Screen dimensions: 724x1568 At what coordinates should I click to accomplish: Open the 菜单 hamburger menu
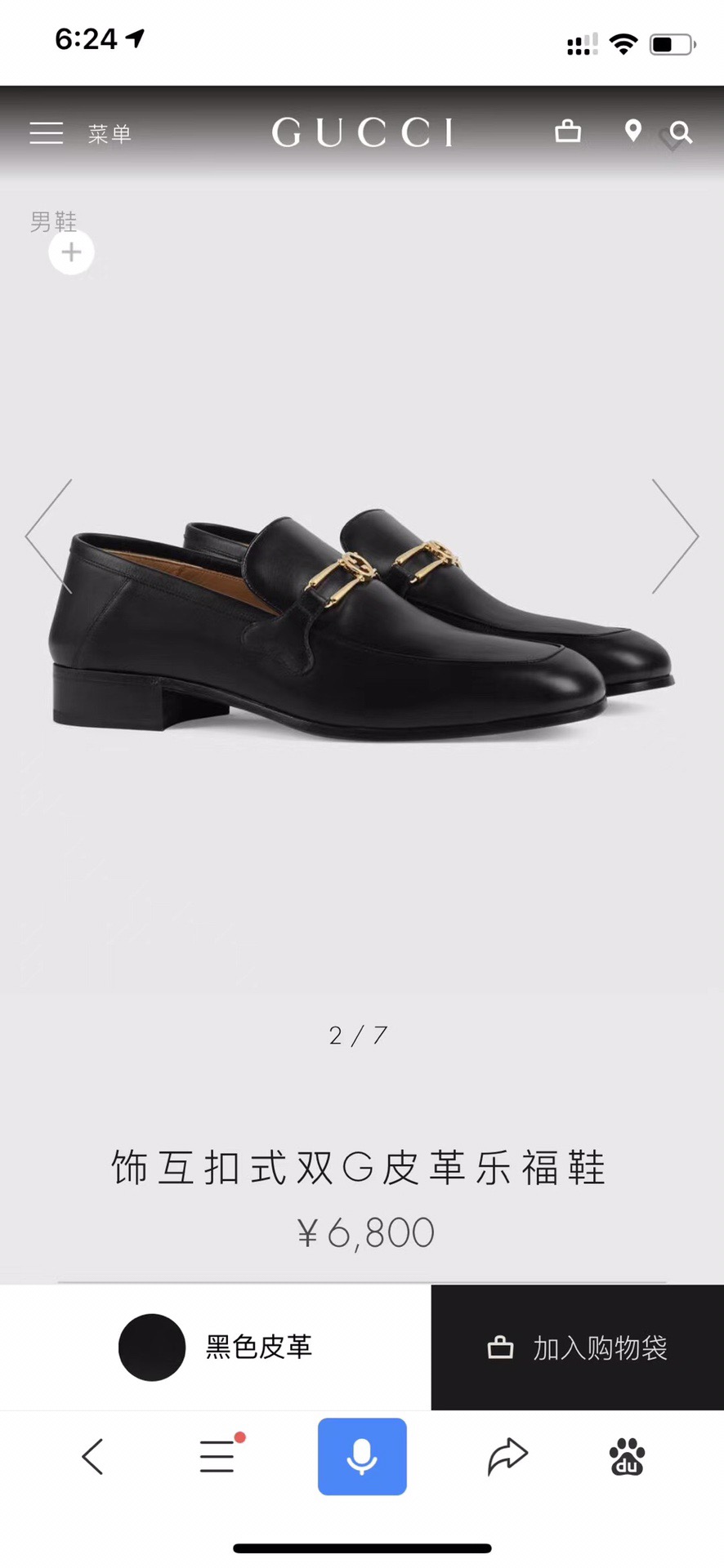click(47, 132)
